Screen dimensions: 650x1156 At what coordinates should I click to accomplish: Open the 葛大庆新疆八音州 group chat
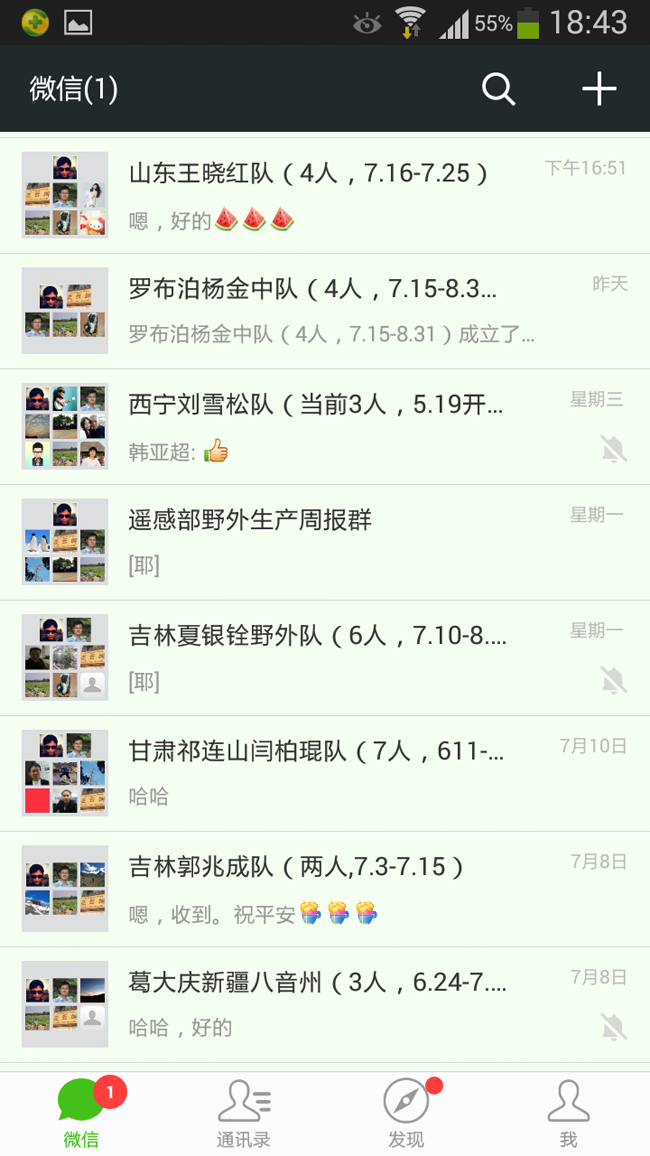pos(325,1004)
